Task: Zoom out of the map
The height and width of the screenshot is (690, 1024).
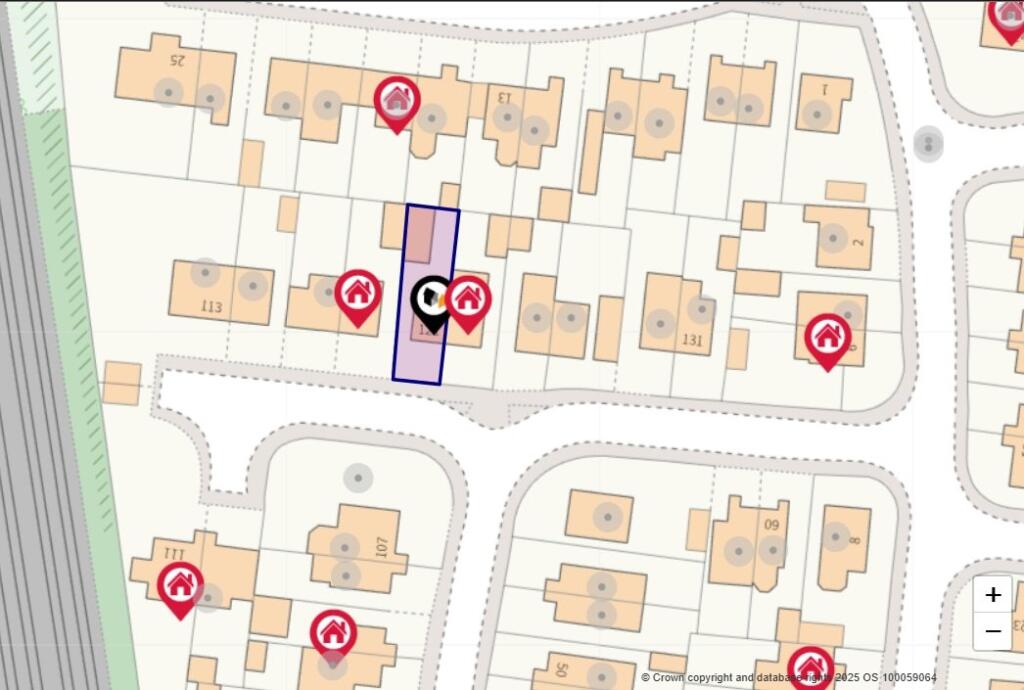Action: 992,631
